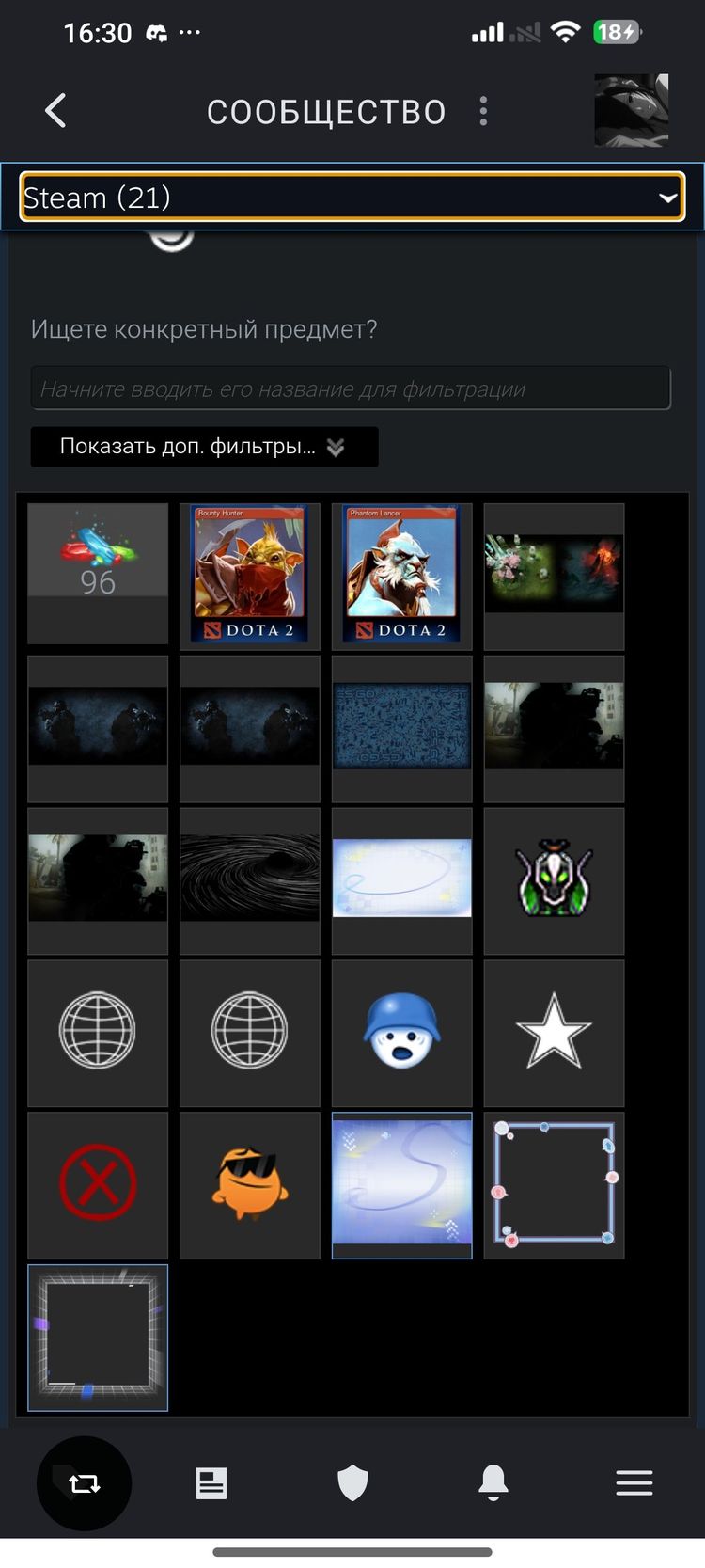
Task: Expand the Steam (21) inventory dropdown
Action: pos(352,198)
